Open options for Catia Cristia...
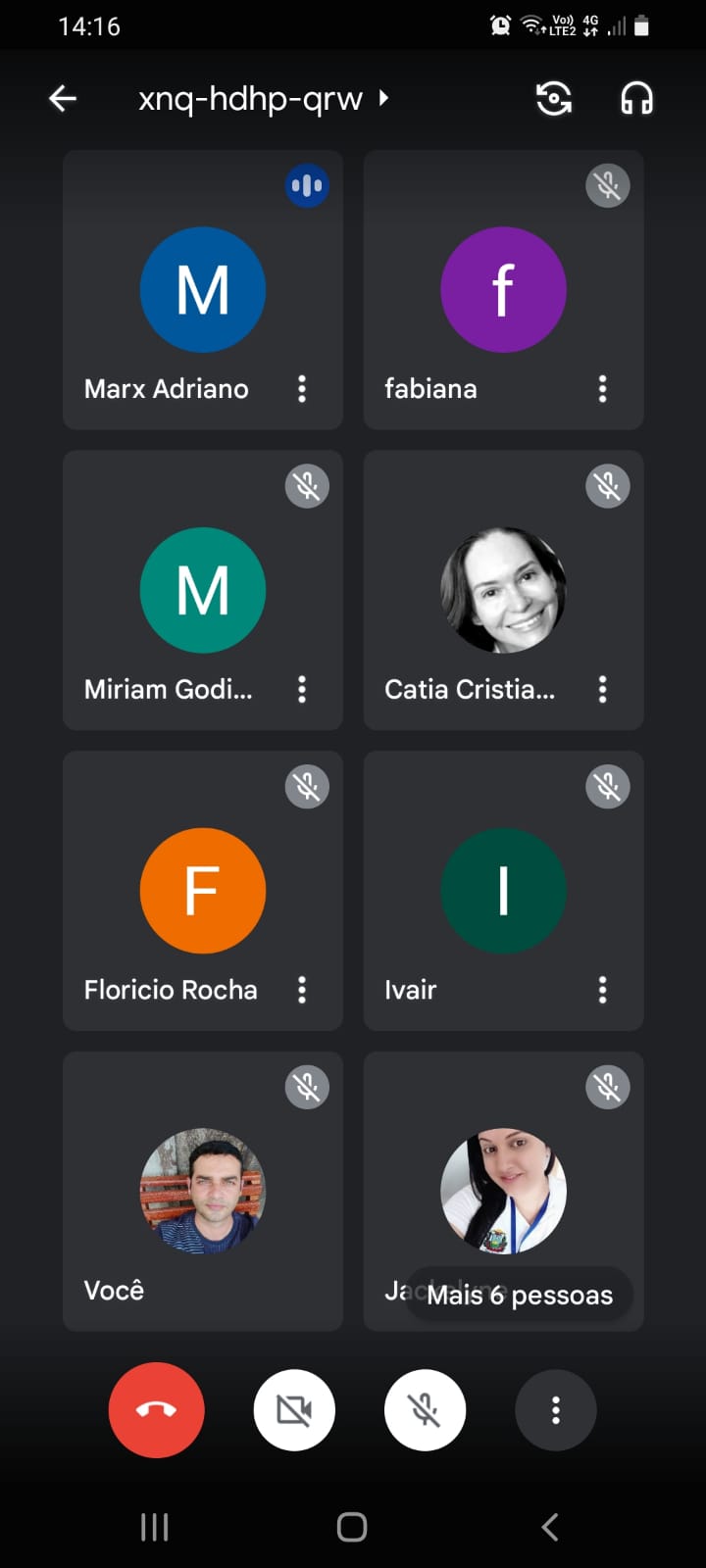 pos(602,690)
